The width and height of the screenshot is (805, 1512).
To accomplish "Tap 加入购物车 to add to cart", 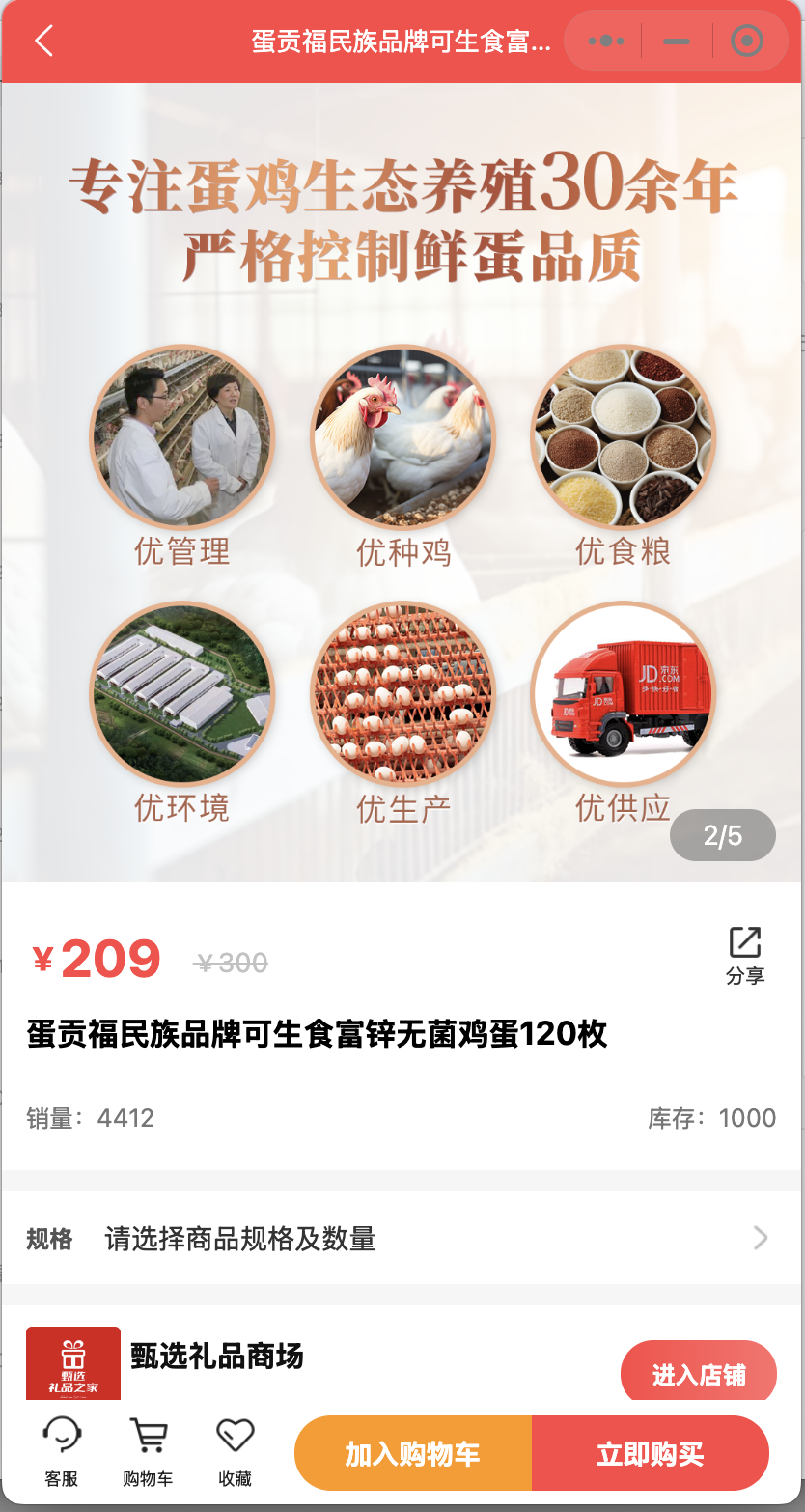I will [413, 1453].
